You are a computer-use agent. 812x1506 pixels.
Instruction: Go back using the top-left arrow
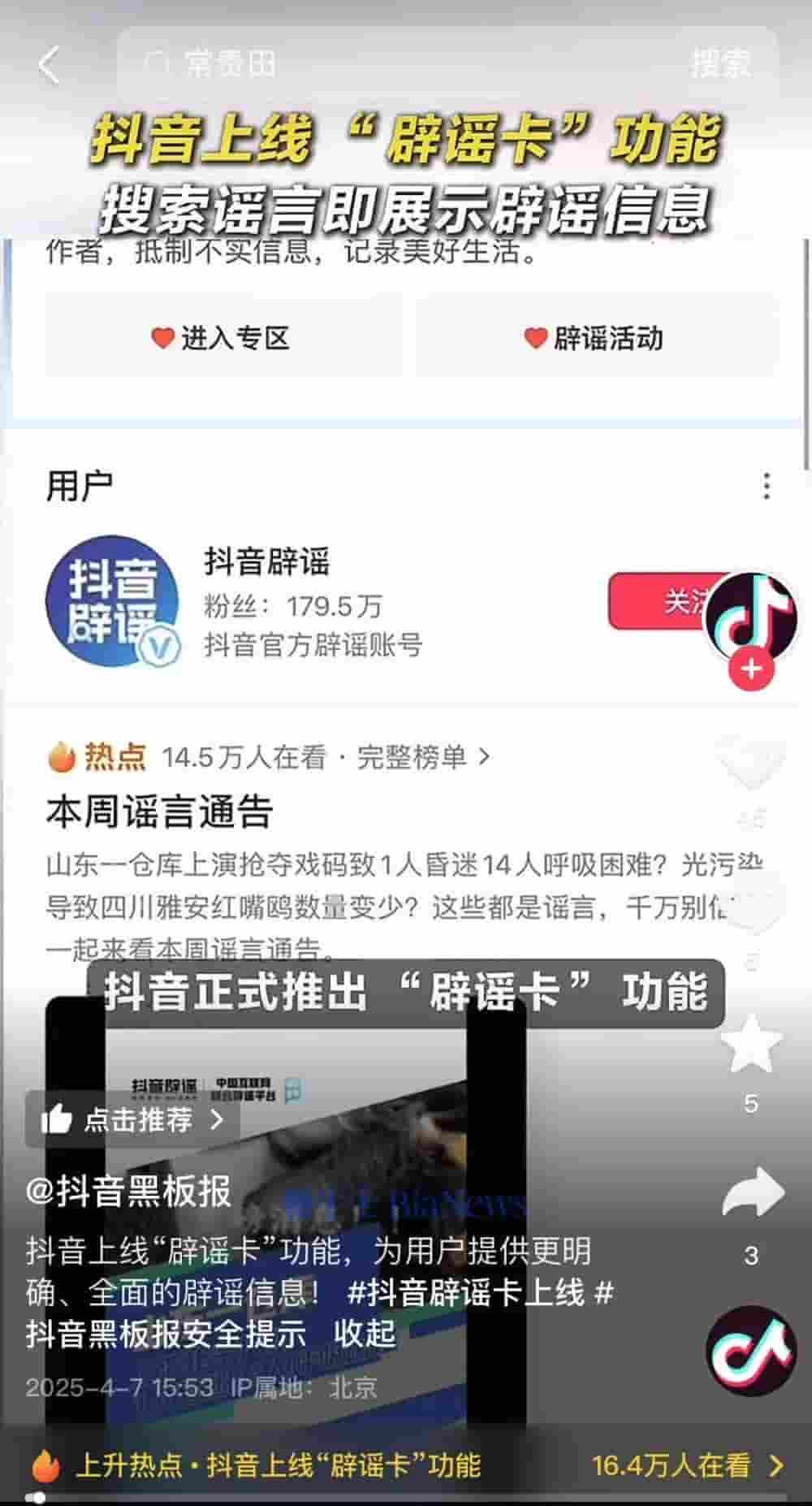pos(49,64)
